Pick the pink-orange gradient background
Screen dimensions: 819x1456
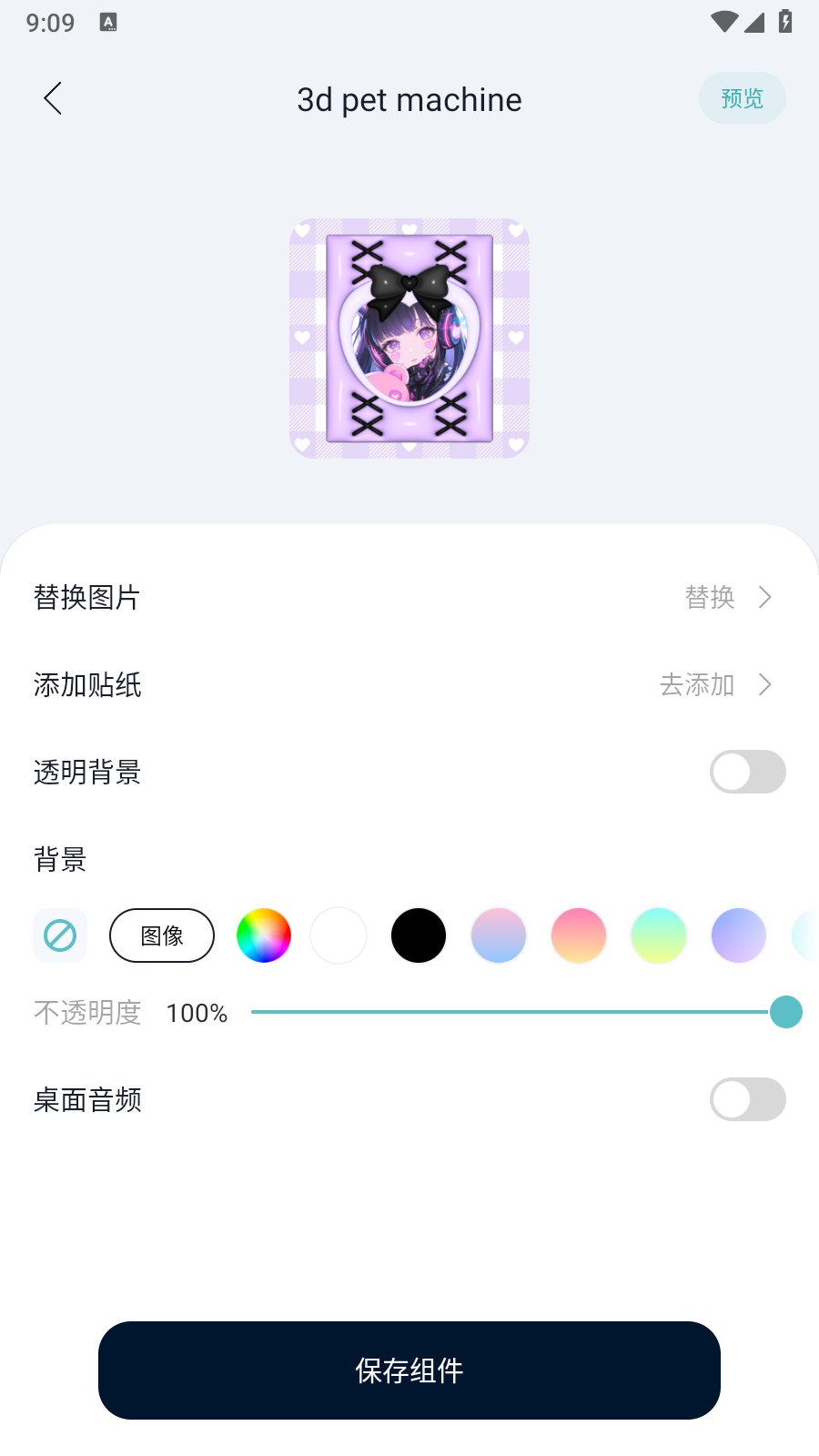tap(579, 935)
